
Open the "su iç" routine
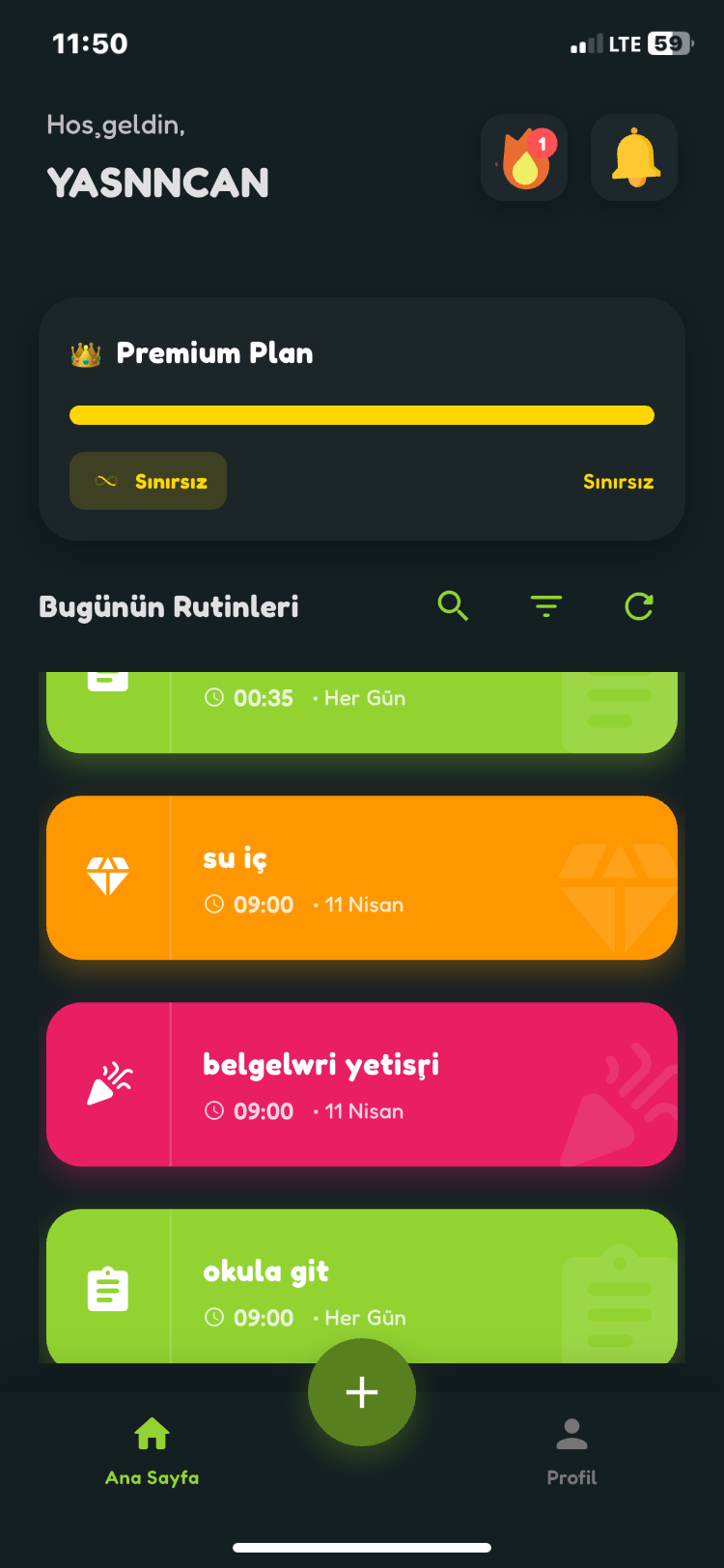click(362, 878)
